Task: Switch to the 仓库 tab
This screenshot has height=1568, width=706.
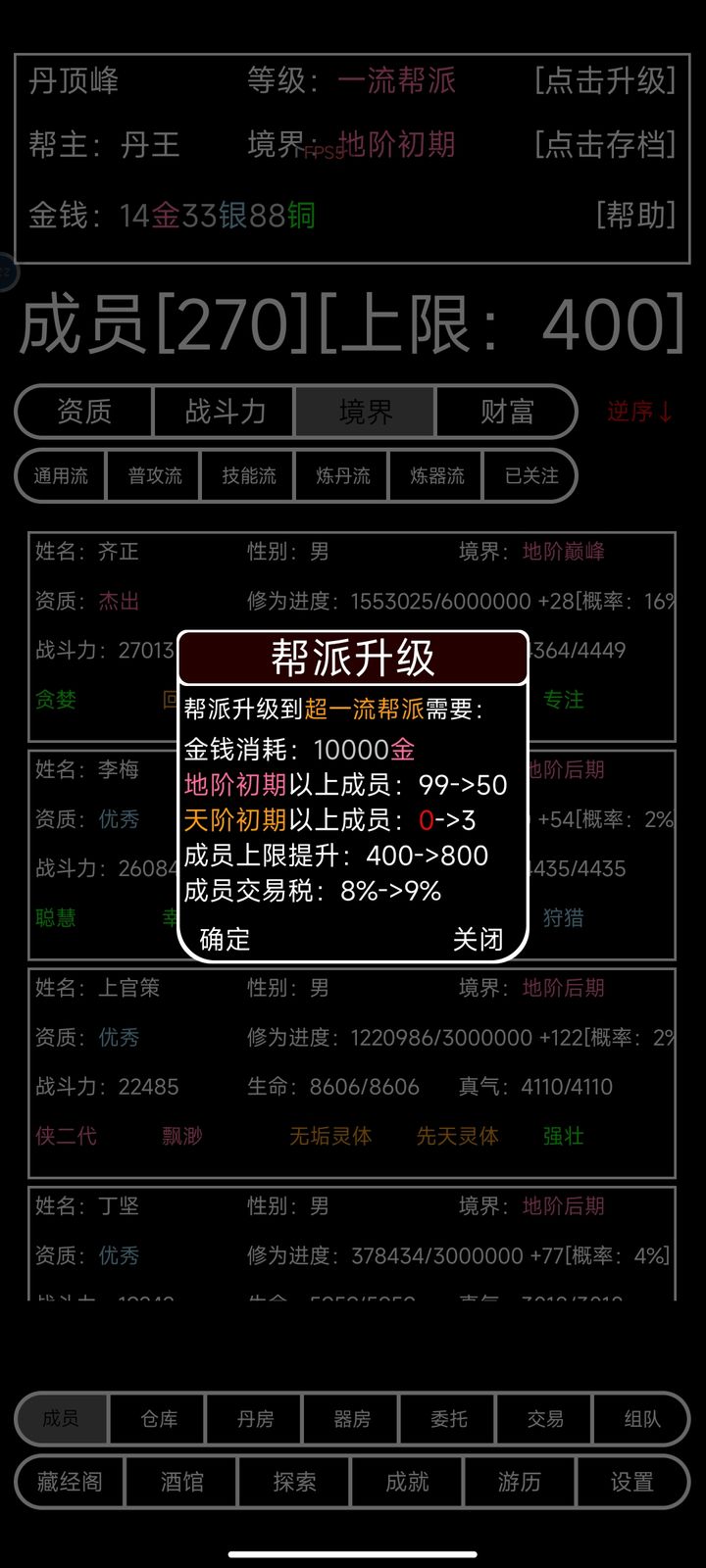Action: click(158, 1418)
